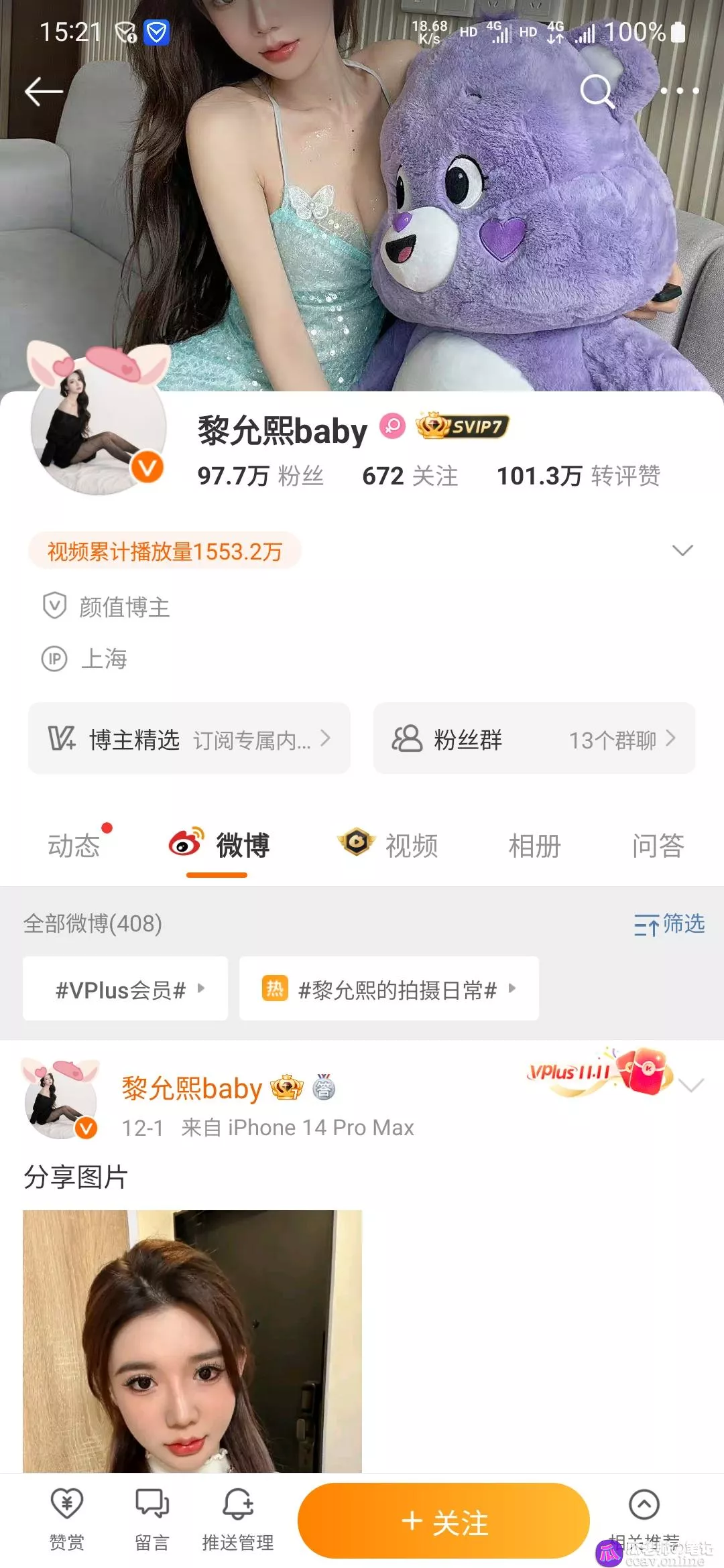
Task: Switch to the 相册 tab
Action: (x=535, y=846)
